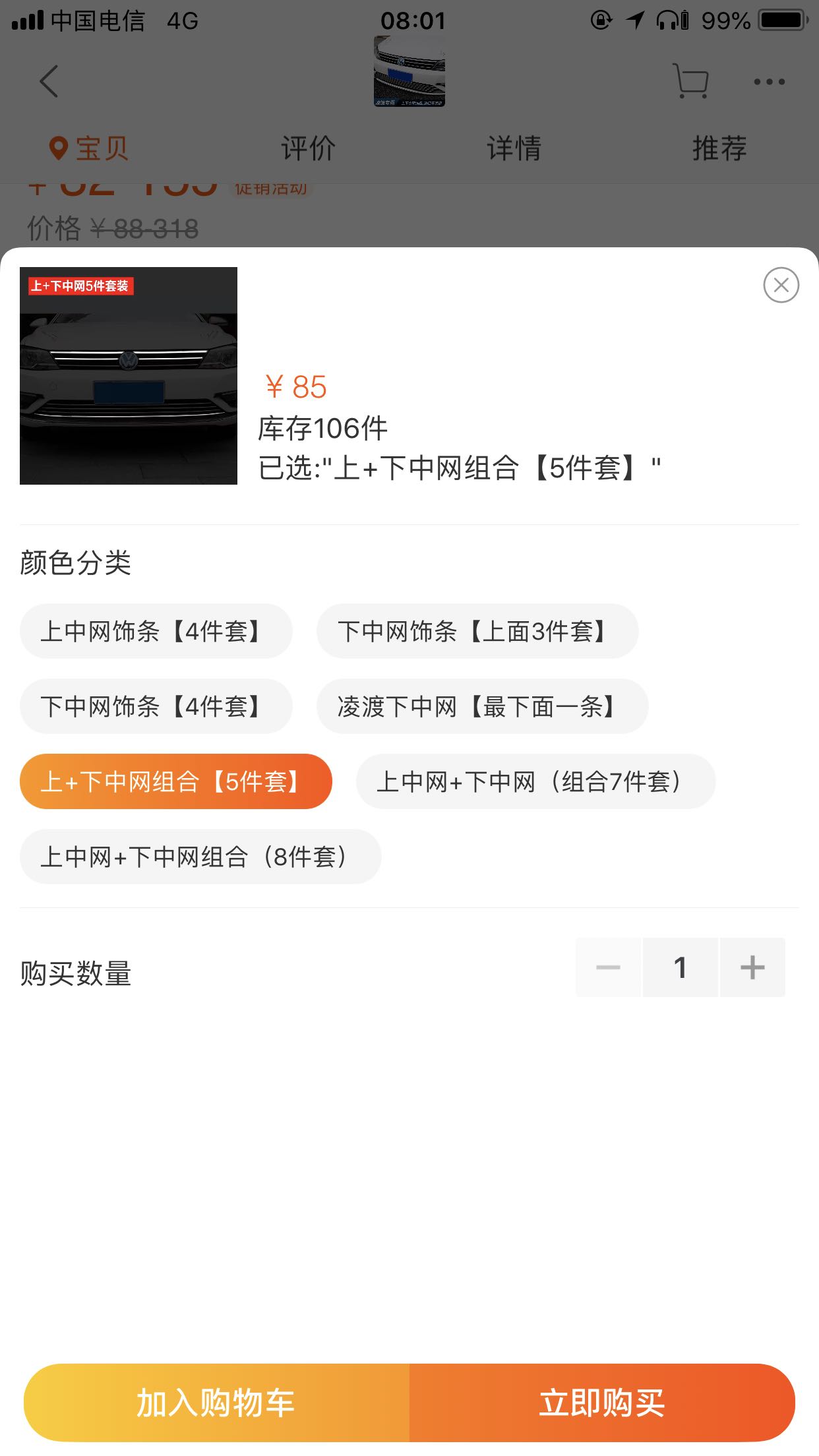Select 上中网饰条【4件套】 option

[156, 631]
